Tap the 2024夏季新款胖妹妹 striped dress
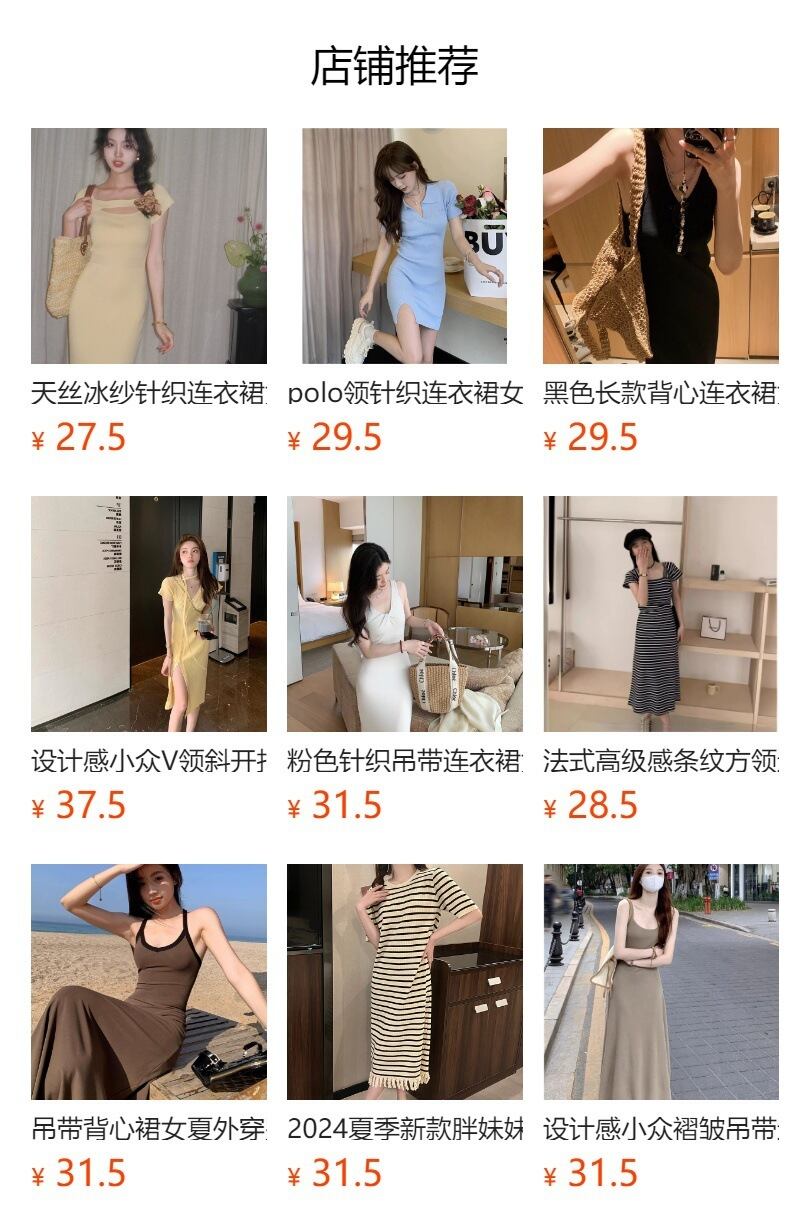 [405, 1028]
